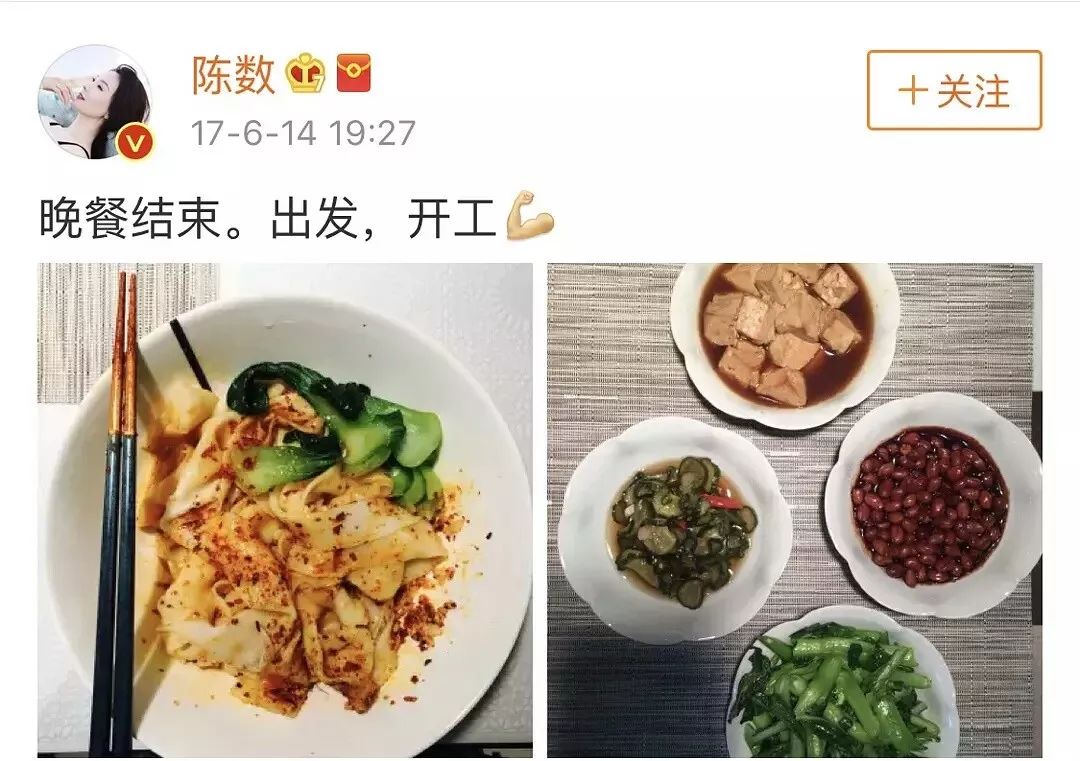Open 陈数's profile avatar
Screen dimensions: 1080x761
[94, 101]
